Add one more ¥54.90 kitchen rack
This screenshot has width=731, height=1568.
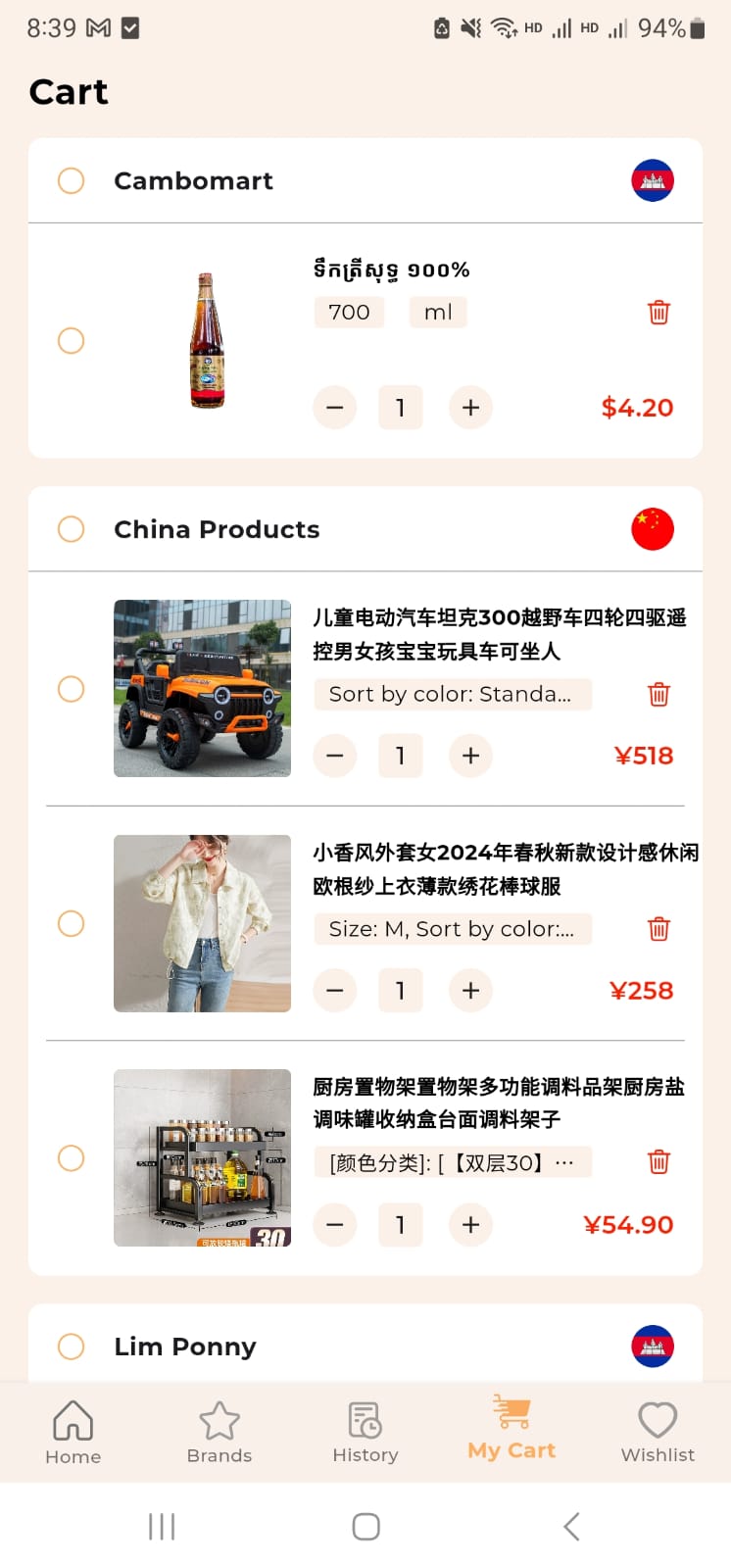tap(470, 1225)
